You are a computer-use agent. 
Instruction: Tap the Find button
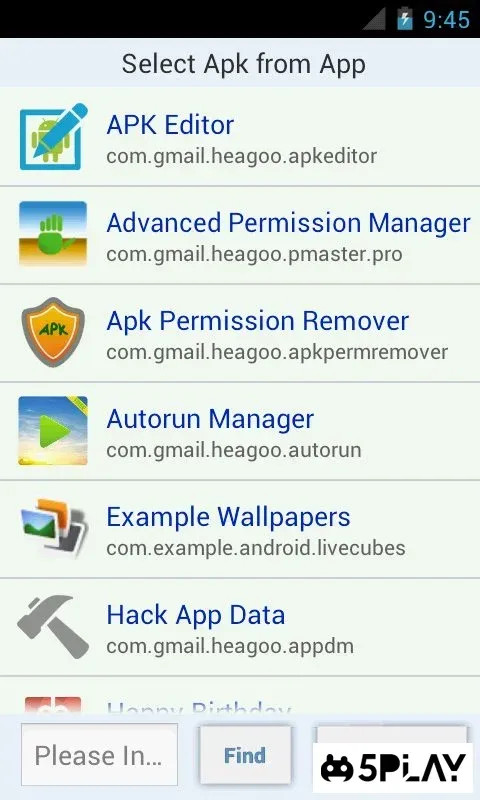[245, 755]
